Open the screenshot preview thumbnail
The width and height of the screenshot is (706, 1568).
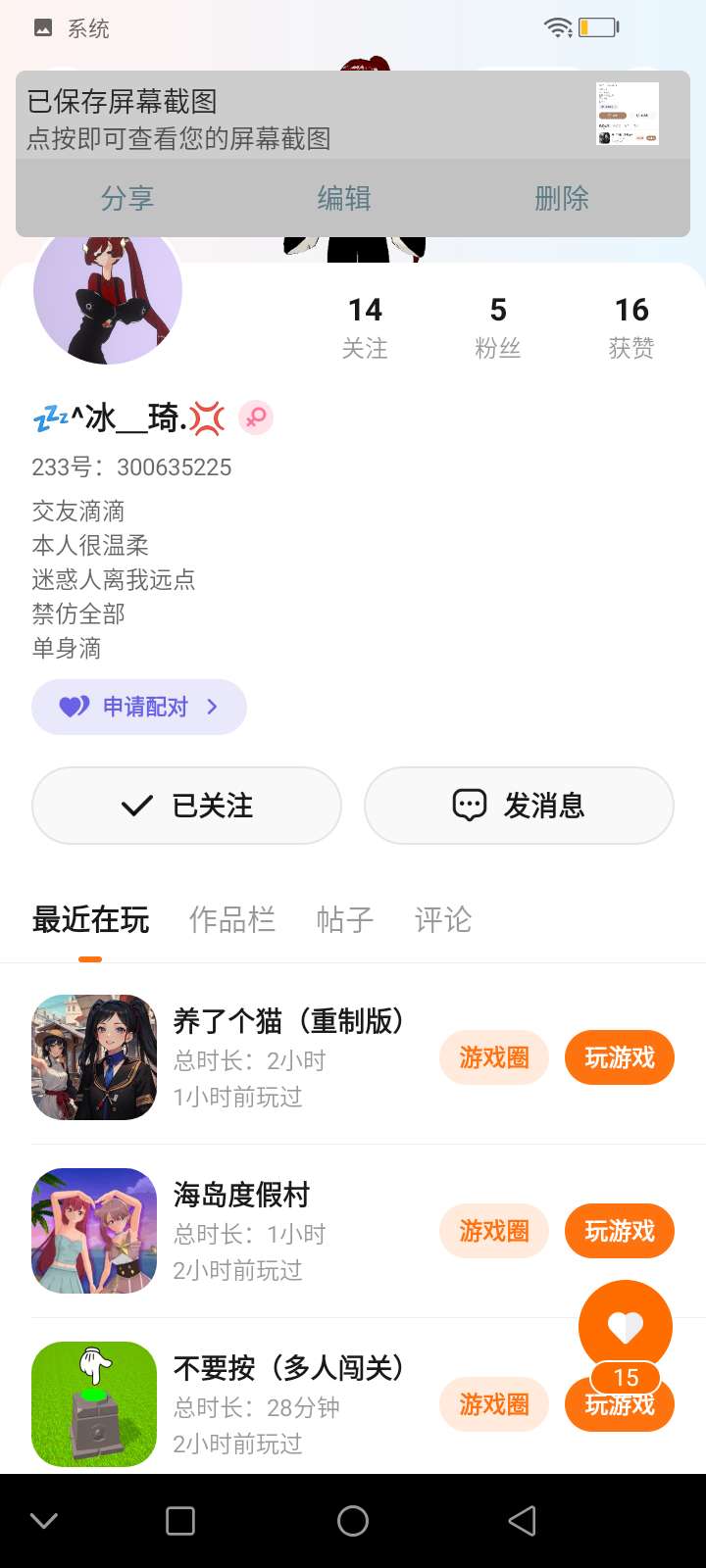click(x=627, y=114)
